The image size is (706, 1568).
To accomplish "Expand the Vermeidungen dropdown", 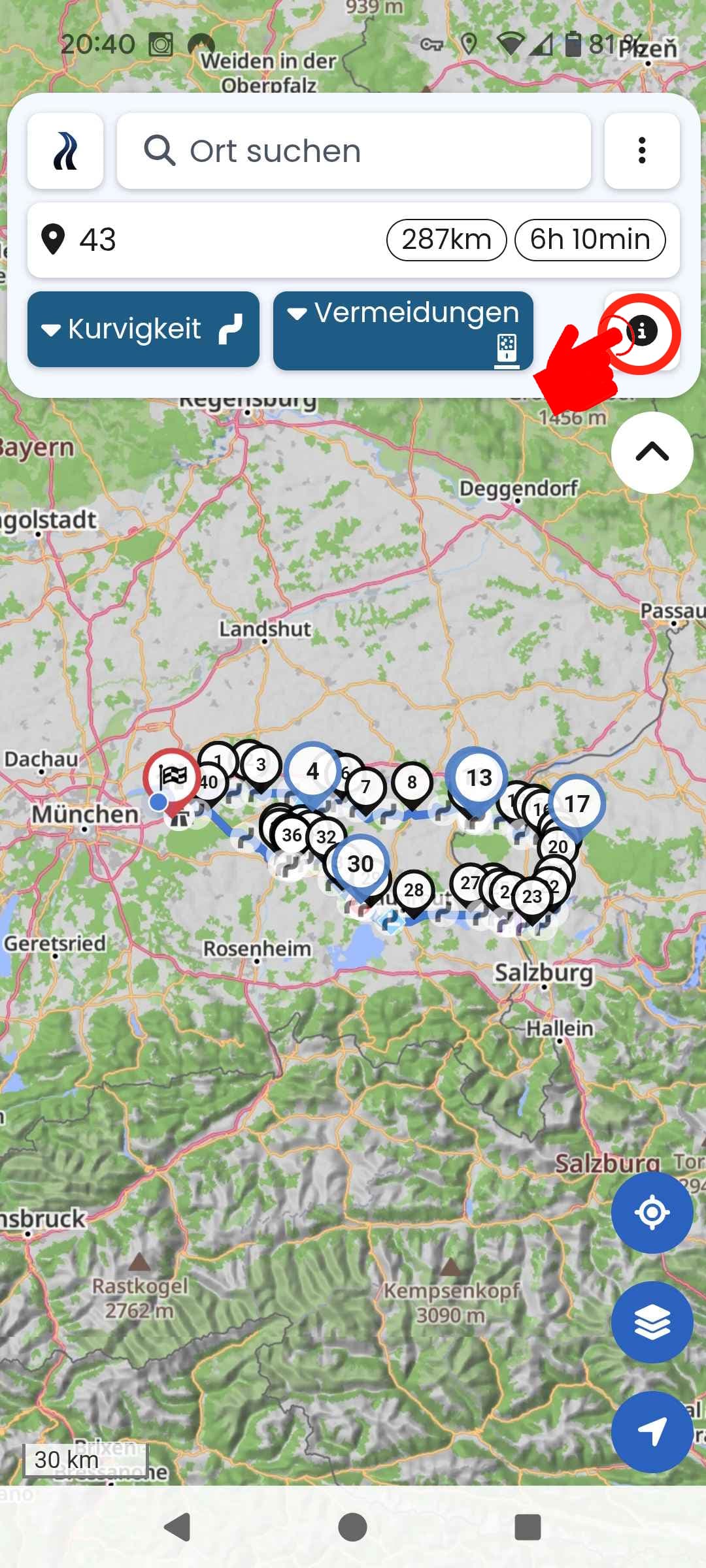I will coord(403,331).
